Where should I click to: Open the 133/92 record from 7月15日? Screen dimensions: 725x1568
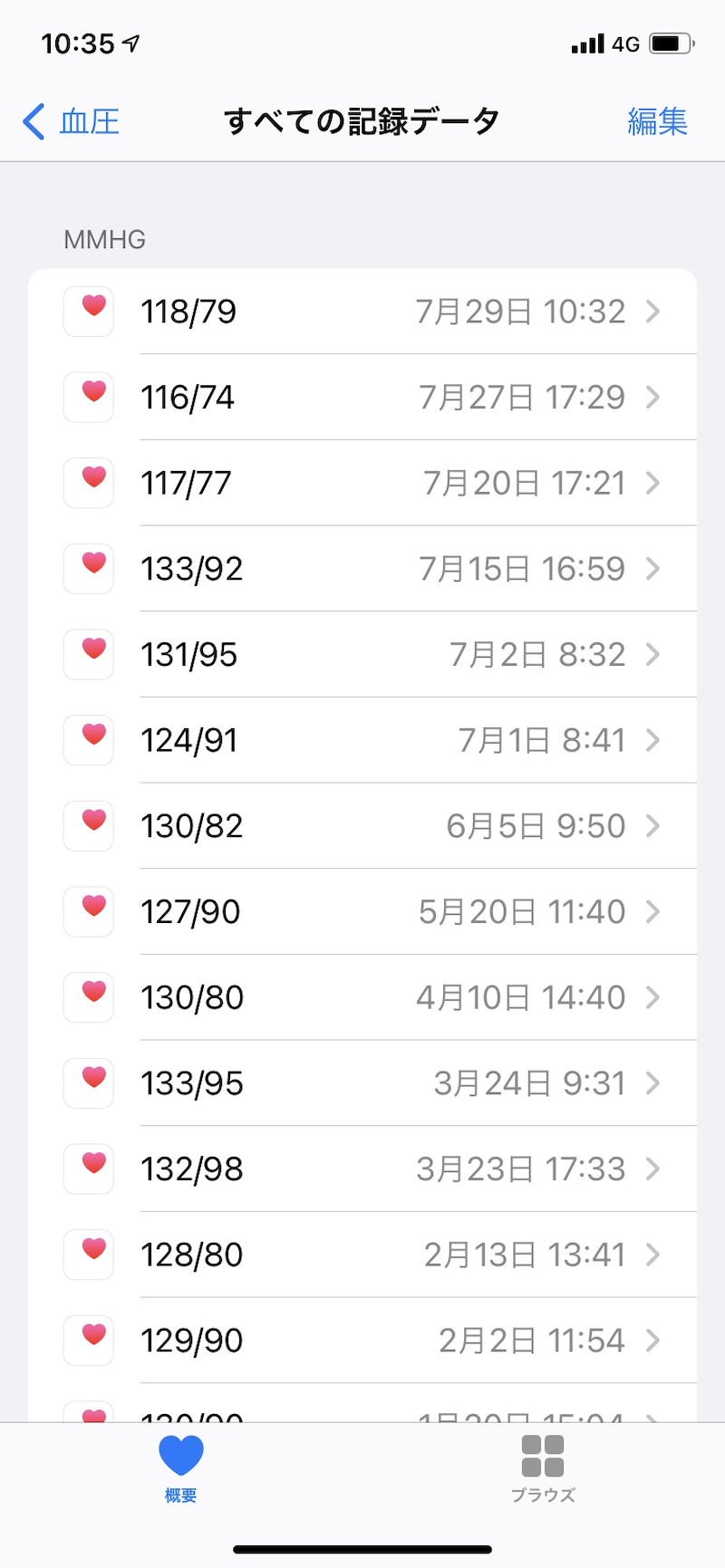pyautogui.click(x=362, y=569)
